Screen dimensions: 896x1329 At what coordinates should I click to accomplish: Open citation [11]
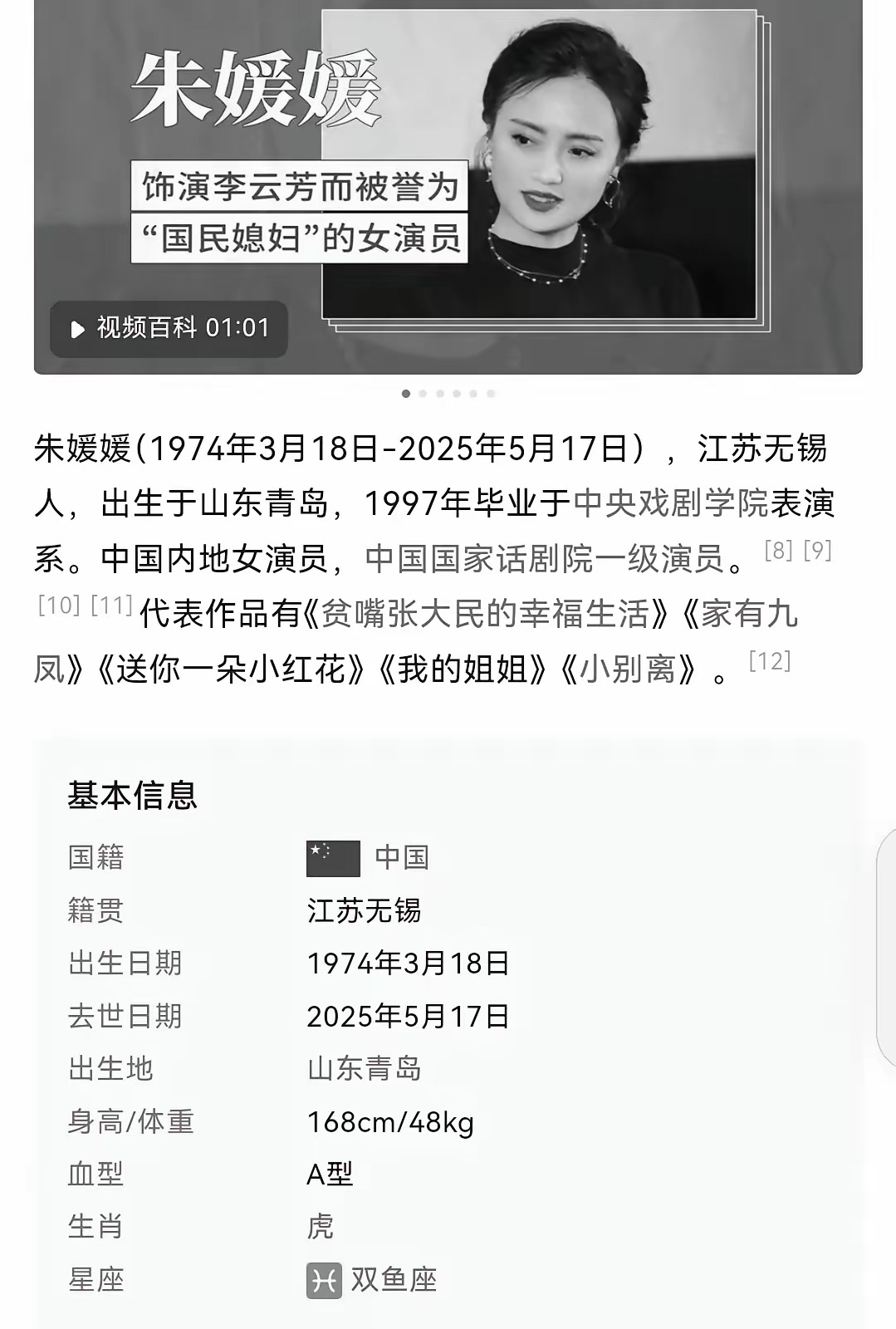111,606
